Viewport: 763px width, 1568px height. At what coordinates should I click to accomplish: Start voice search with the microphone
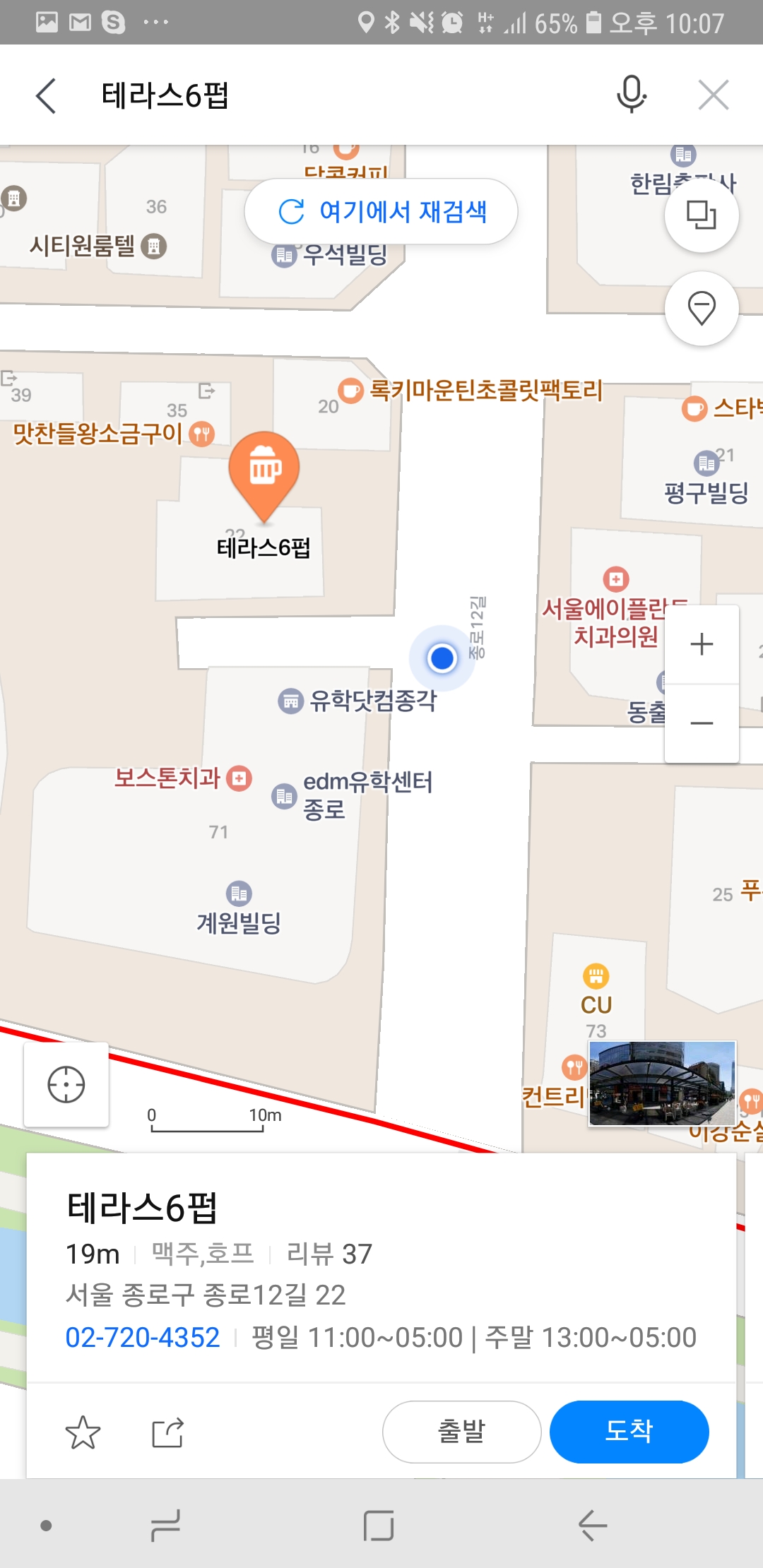point(631,94)
